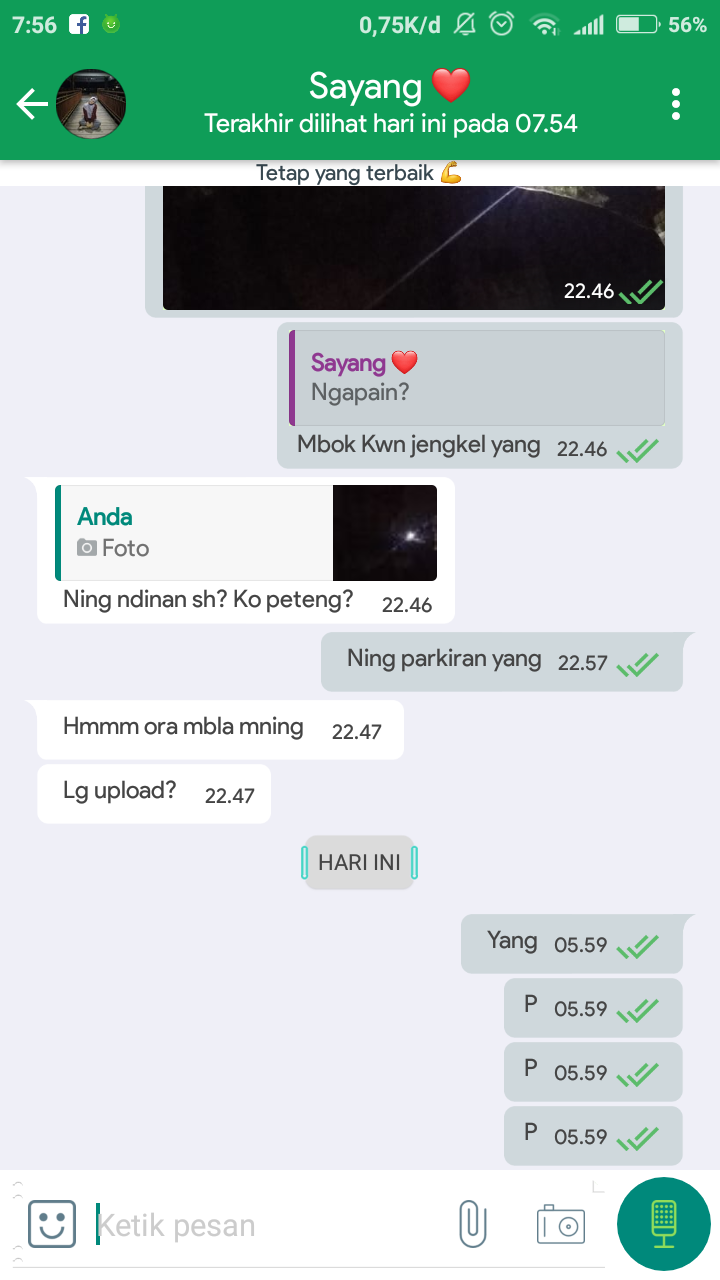Jump to the quoted Anda Foto message

[246, 533]
